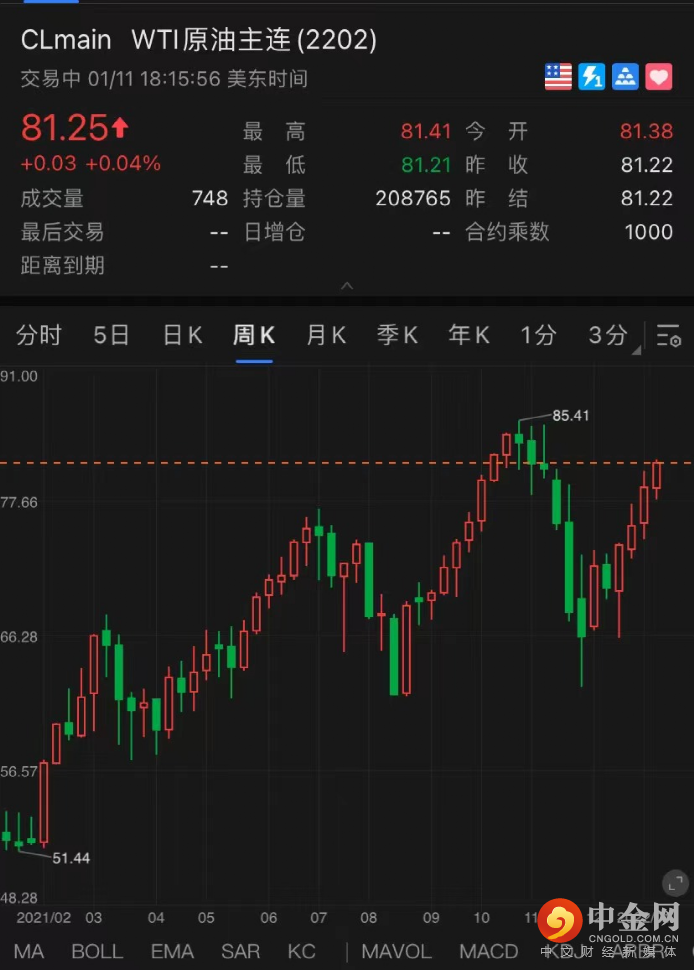Show the MACD sub-indicator

[489, 951]
